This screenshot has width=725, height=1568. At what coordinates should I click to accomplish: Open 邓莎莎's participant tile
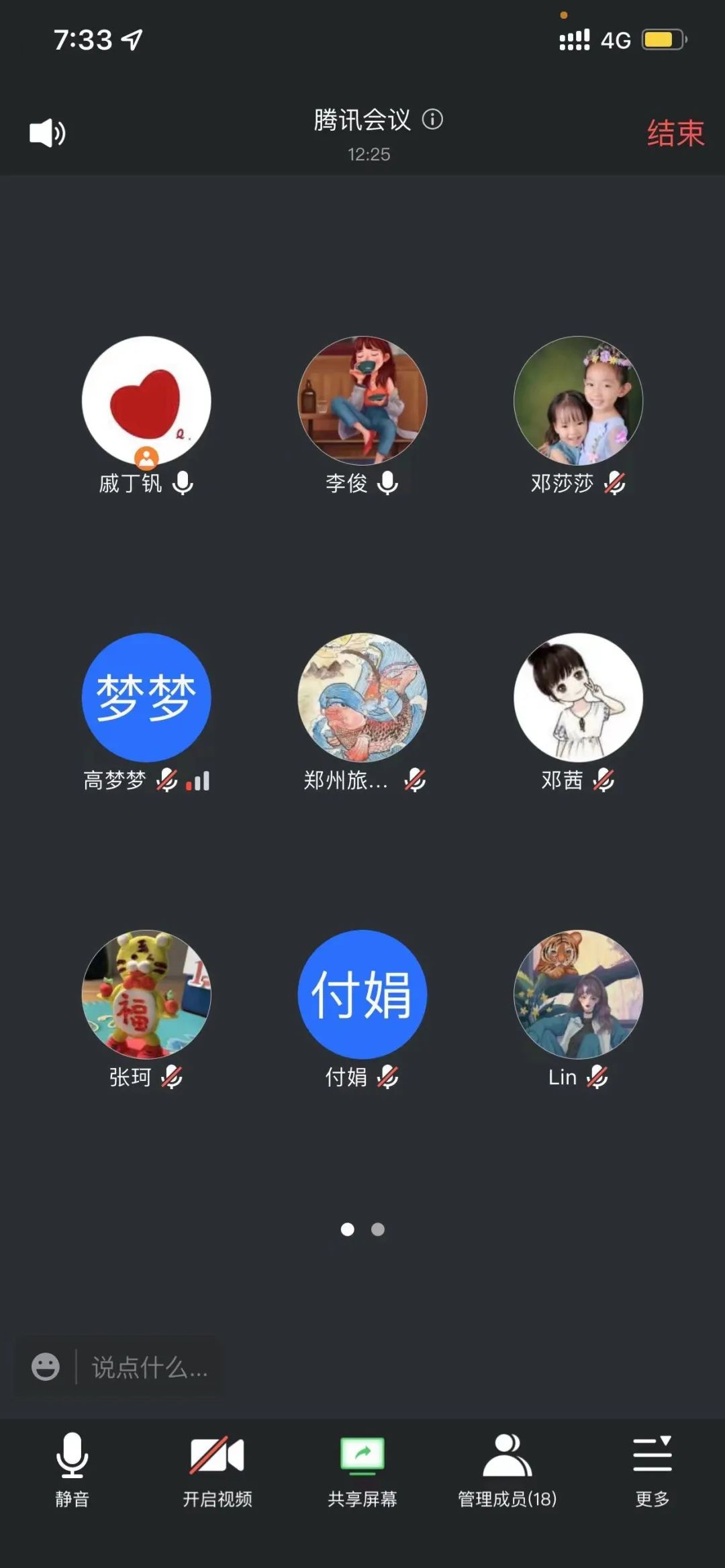578,401
